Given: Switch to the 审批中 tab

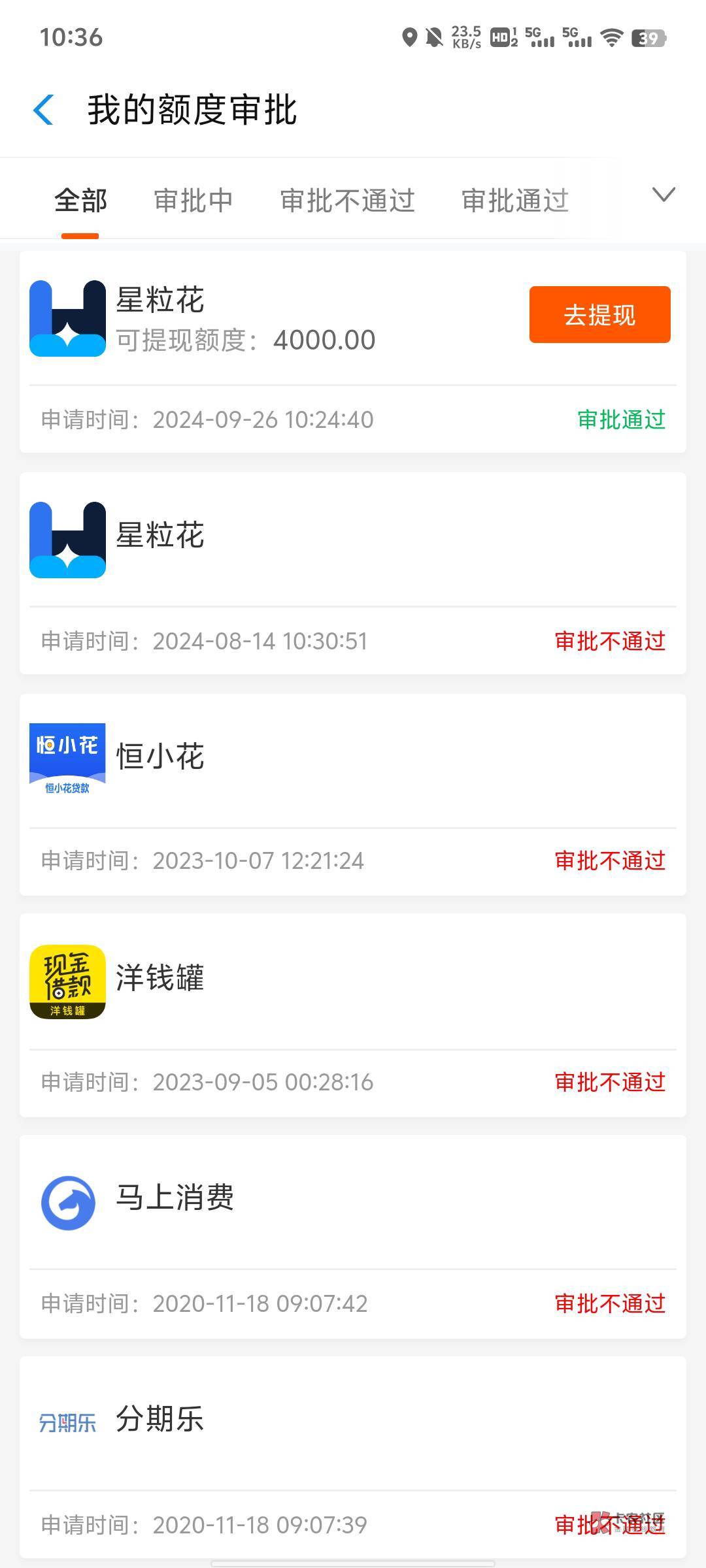Looking at the screenshot, I should [x=193, y=201].
